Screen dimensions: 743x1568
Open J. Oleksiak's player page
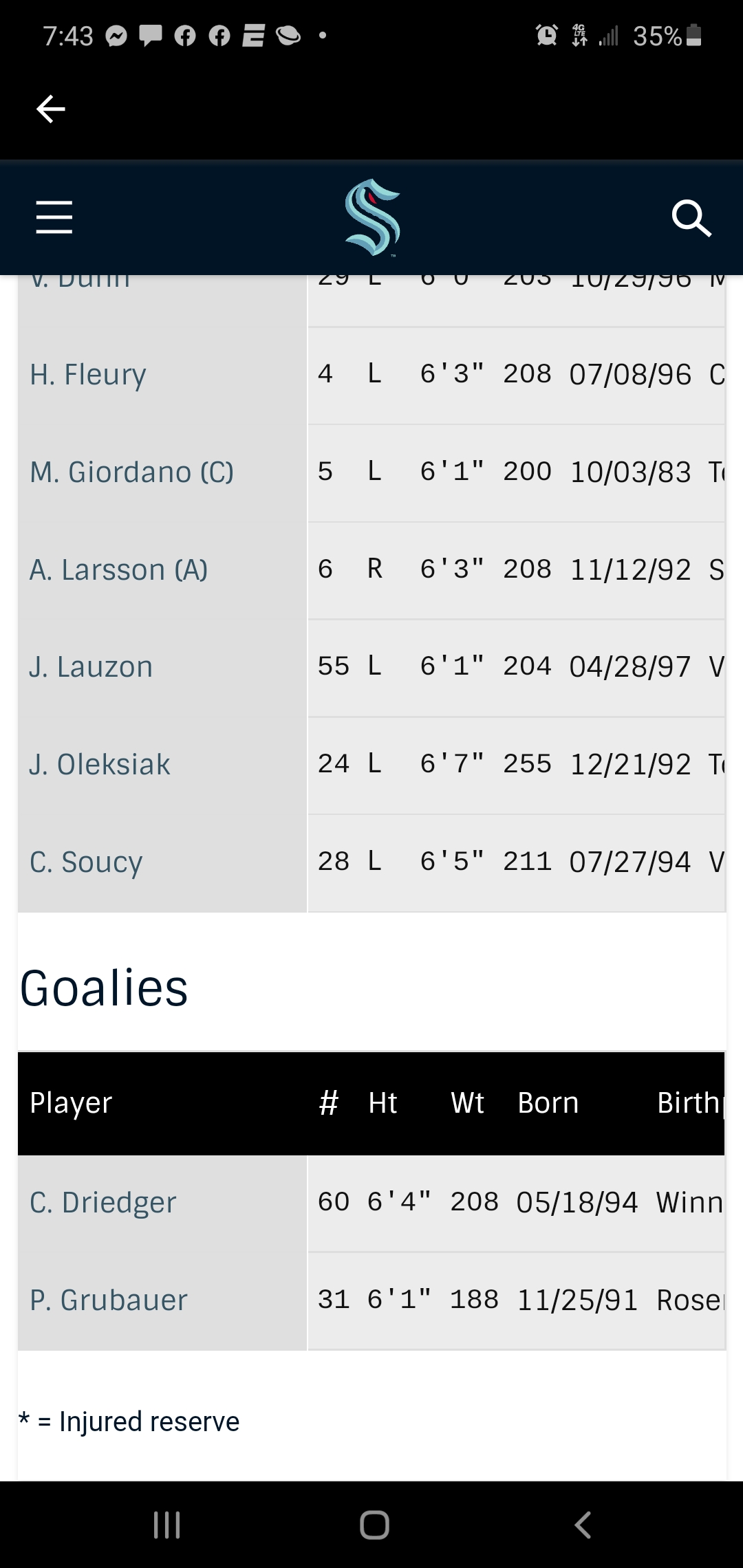point(100,765)
